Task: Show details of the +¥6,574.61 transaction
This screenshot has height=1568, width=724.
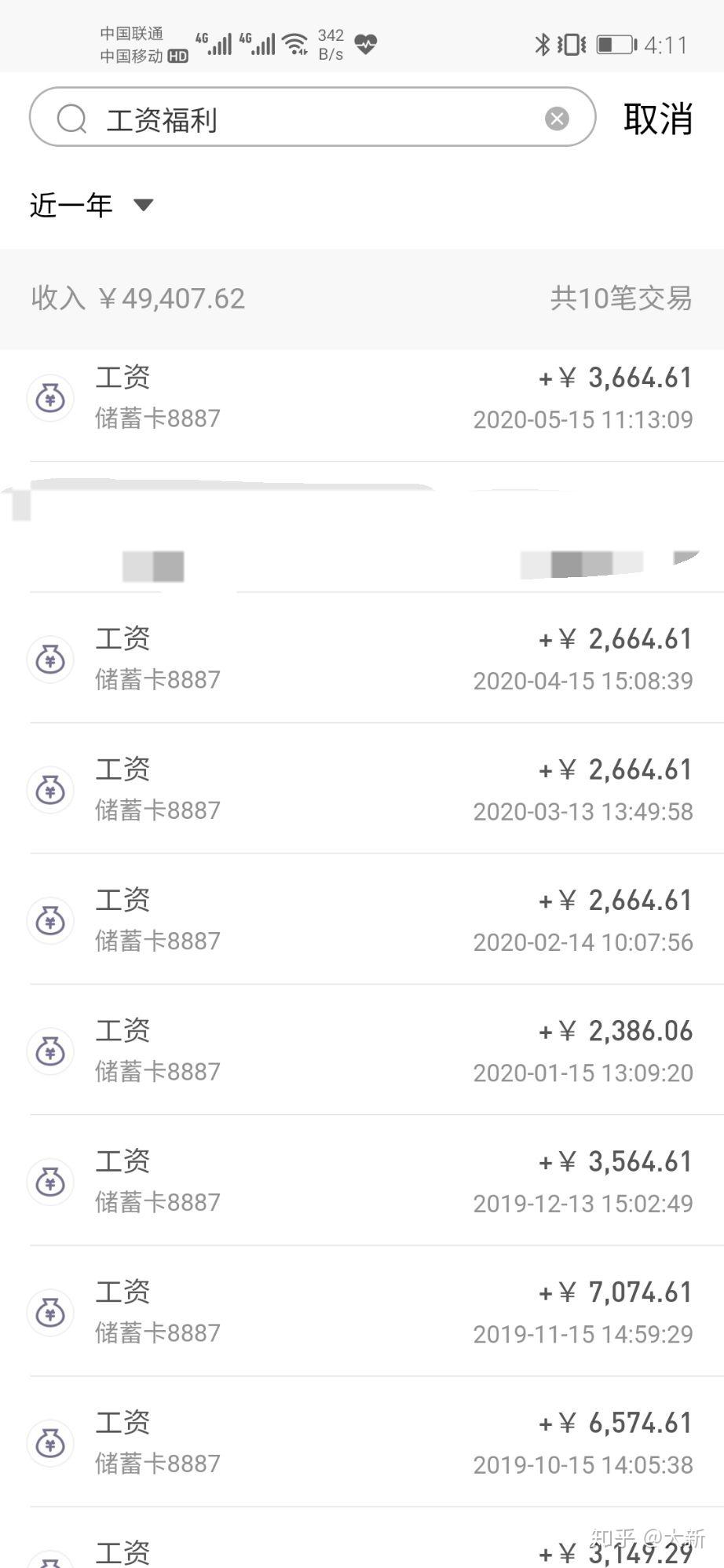Action: point(361,1442)
